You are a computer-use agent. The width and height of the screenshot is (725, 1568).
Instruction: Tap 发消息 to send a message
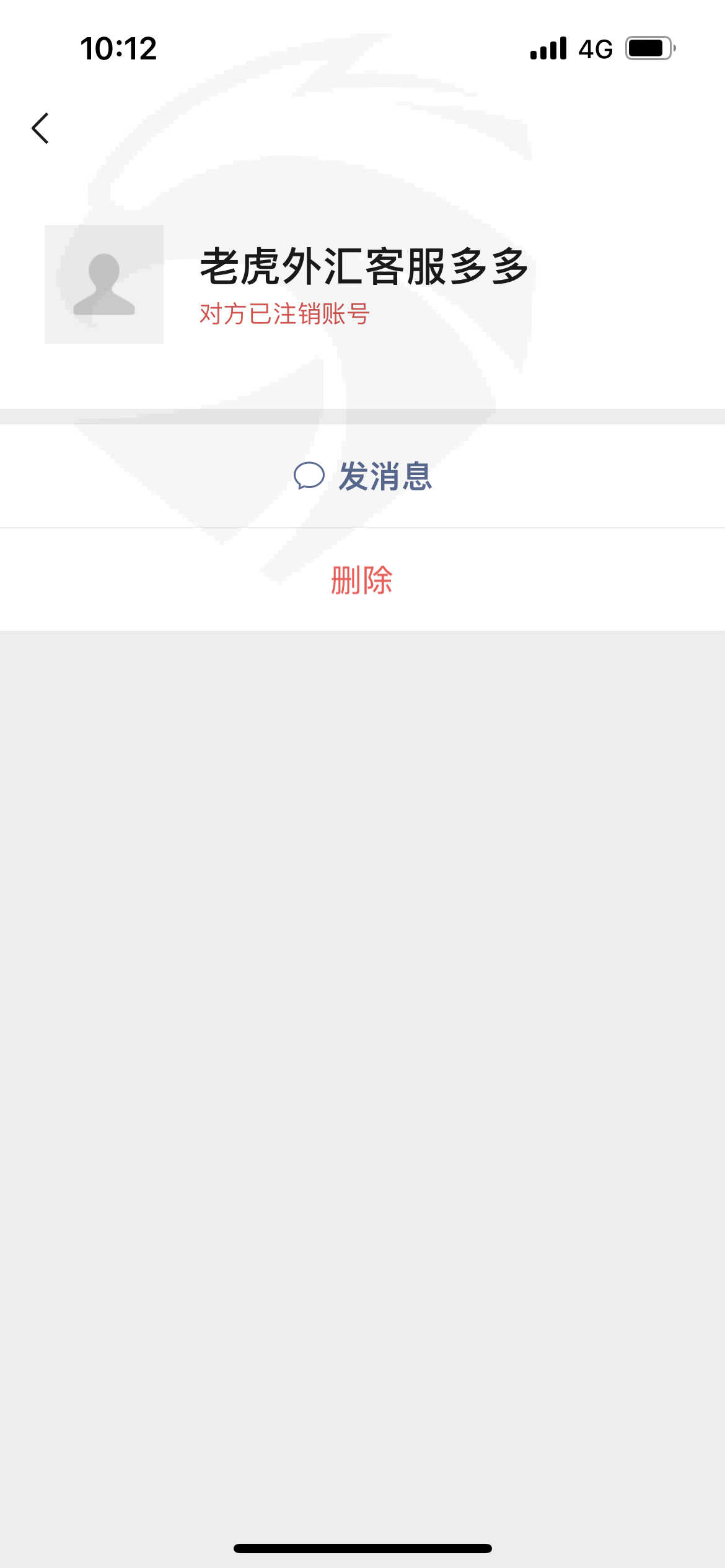coord(362,476)
